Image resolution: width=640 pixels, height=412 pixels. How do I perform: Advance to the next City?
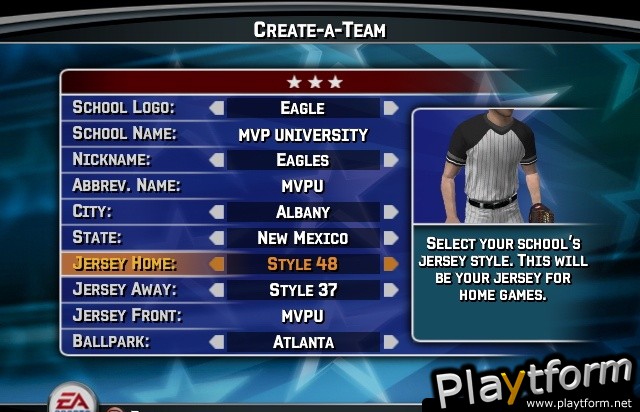coord(391,212)
